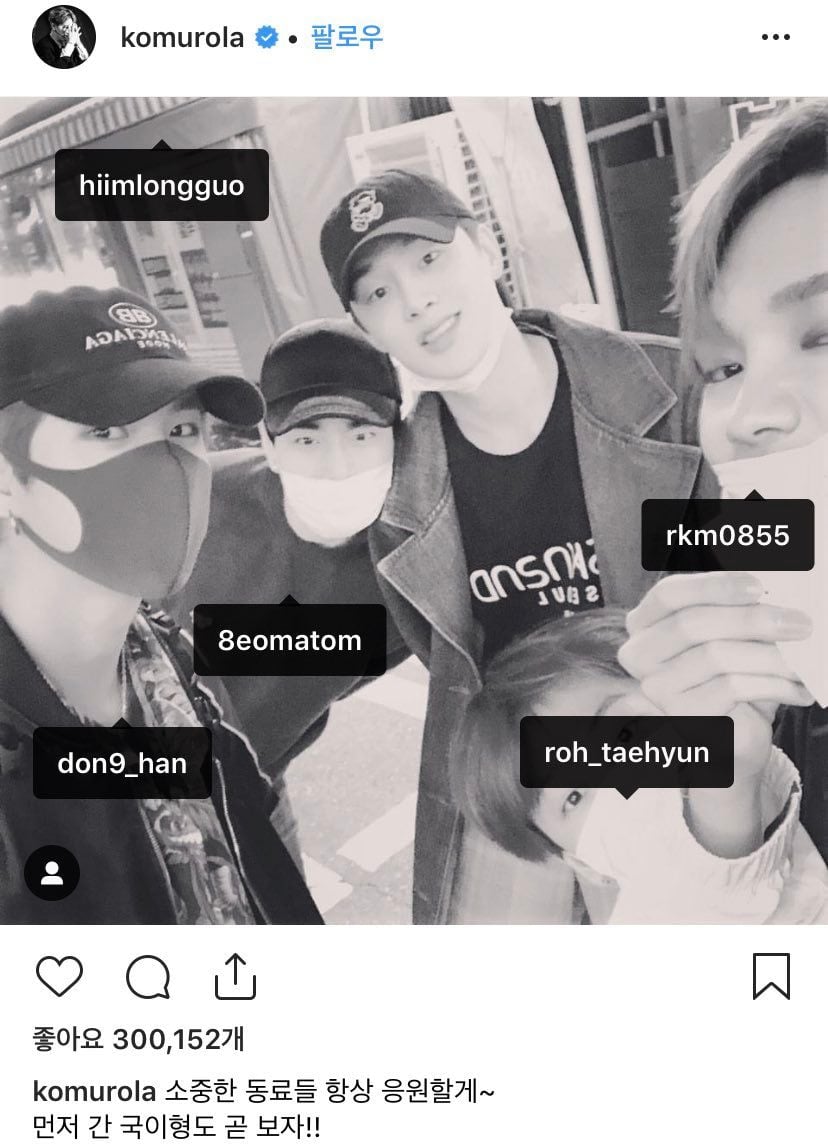
Task: Open tagged user 8eomatom
Action: 289,640
